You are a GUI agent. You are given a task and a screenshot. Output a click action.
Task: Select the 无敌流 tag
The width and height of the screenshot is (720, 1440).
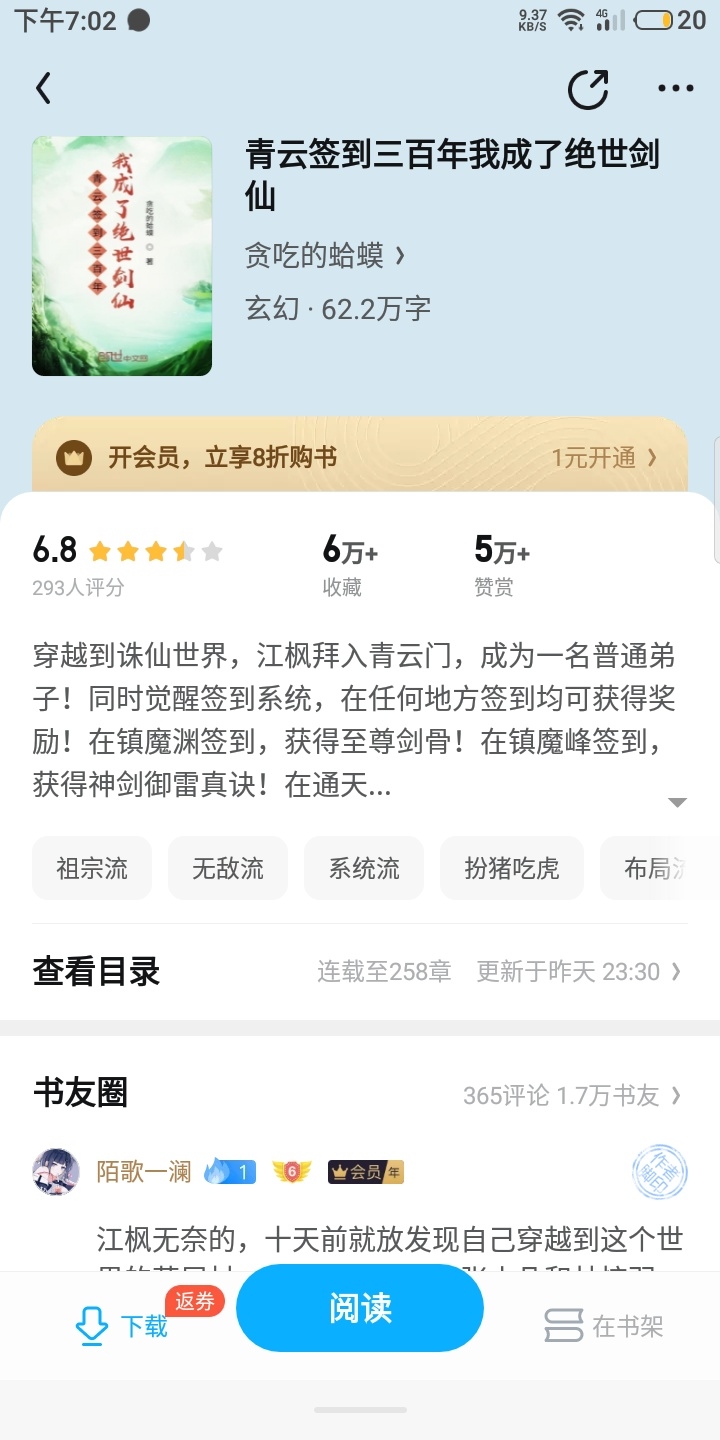(x=228, y=868)
